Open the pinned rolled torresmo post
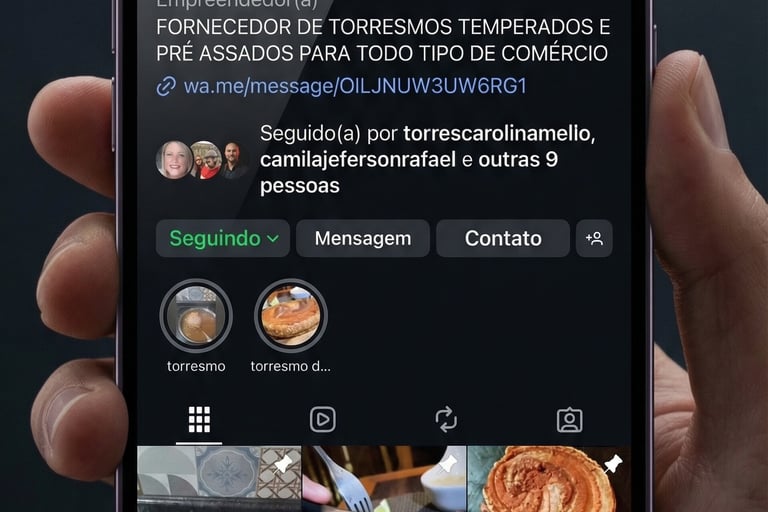768x512 pixels. (x=548, y=479)
